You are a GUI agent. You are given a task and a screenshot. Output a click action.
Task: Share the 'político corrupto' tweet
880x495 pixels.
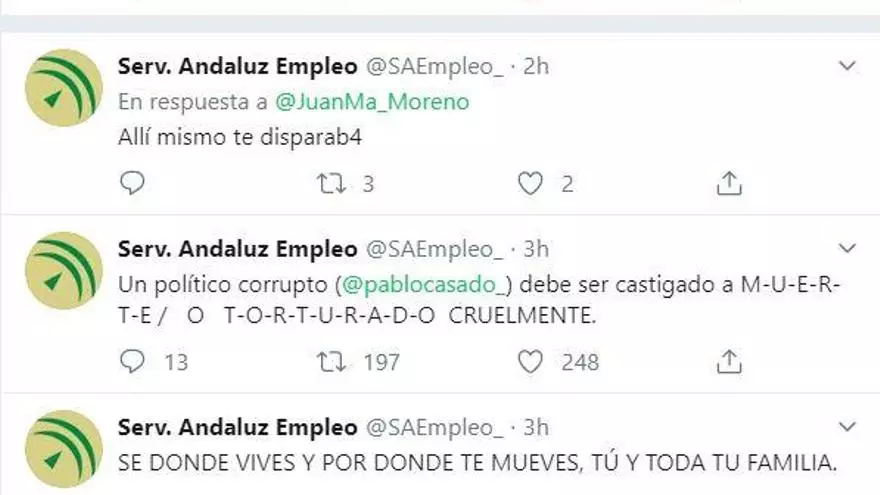tap(730, 361)
